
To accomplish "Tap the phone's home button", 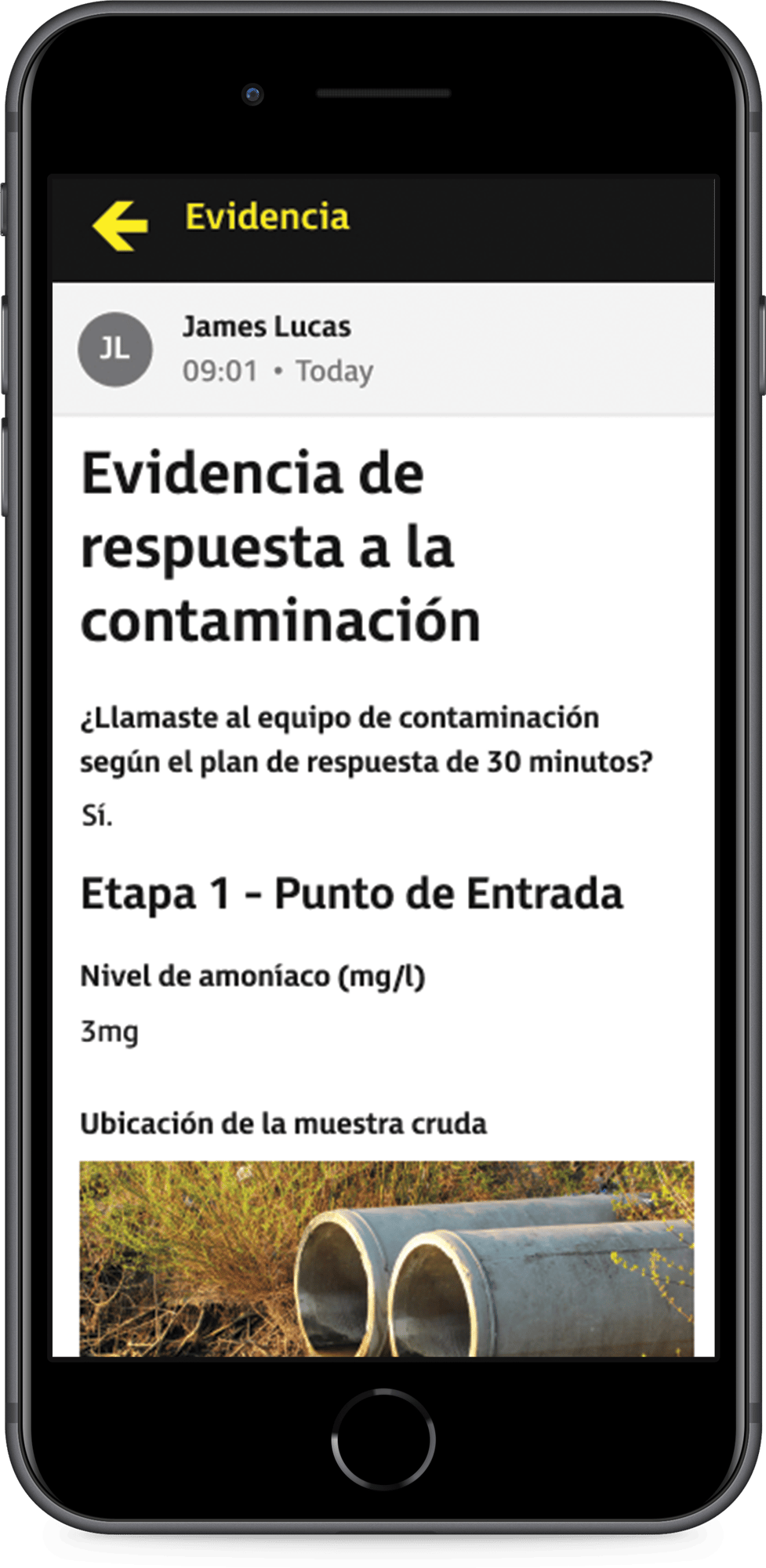I will 383,1439.
